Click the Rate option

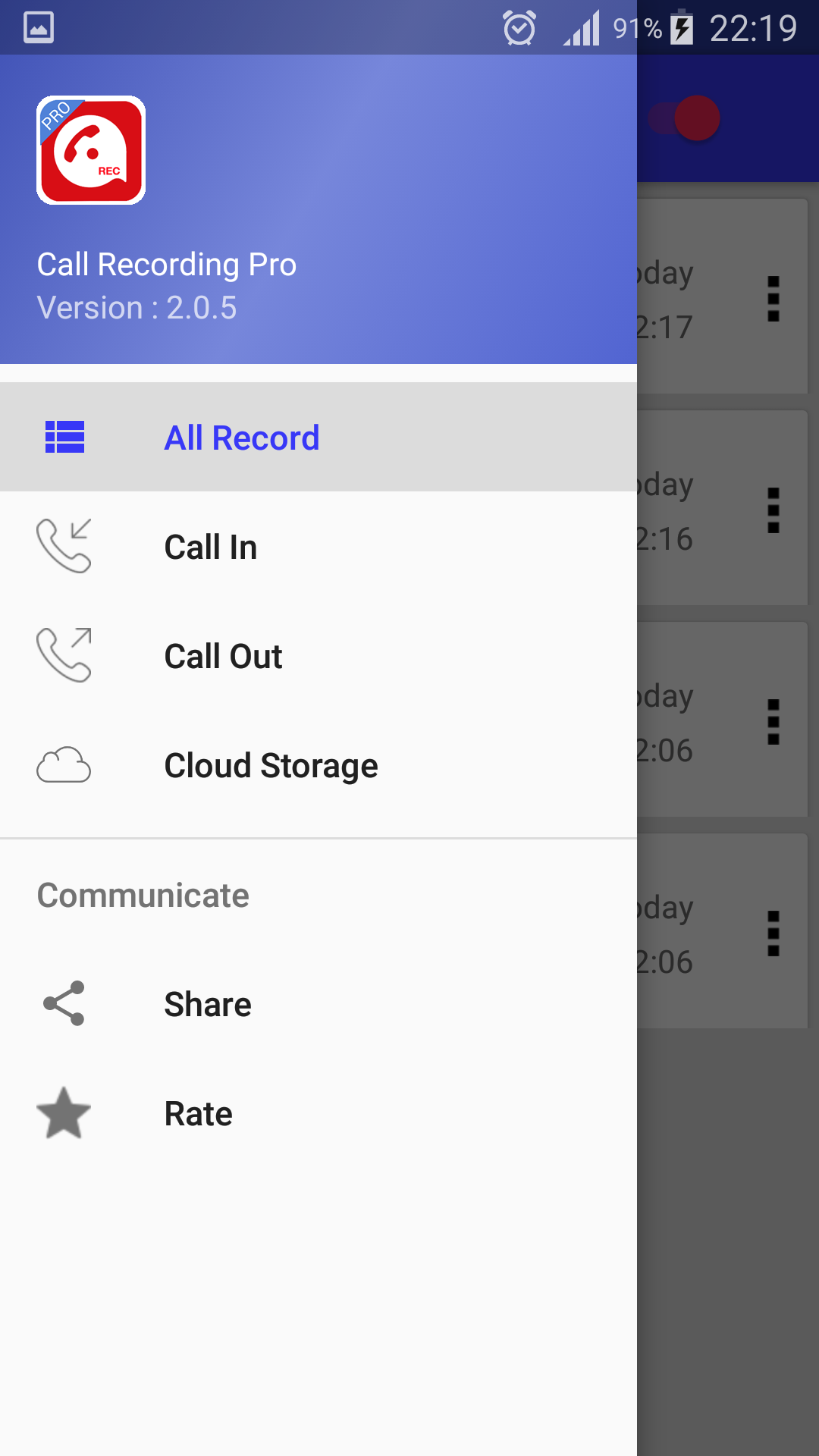pos(198,1113)
